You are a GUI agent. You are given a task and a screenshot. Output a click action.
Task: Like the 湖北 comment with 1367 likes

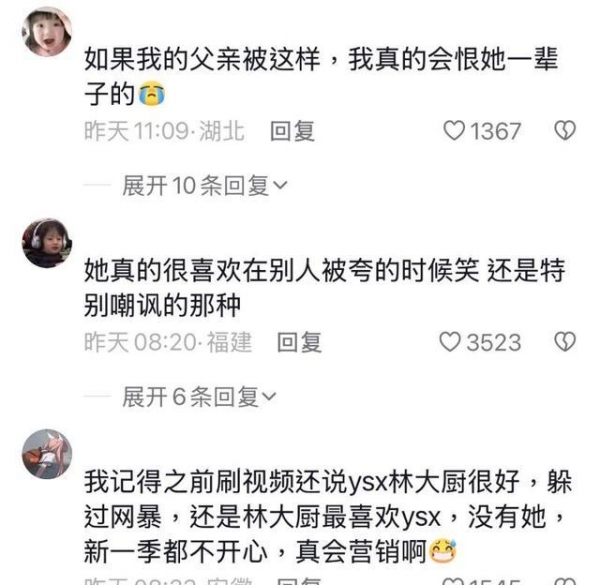[x=456, y=131]
